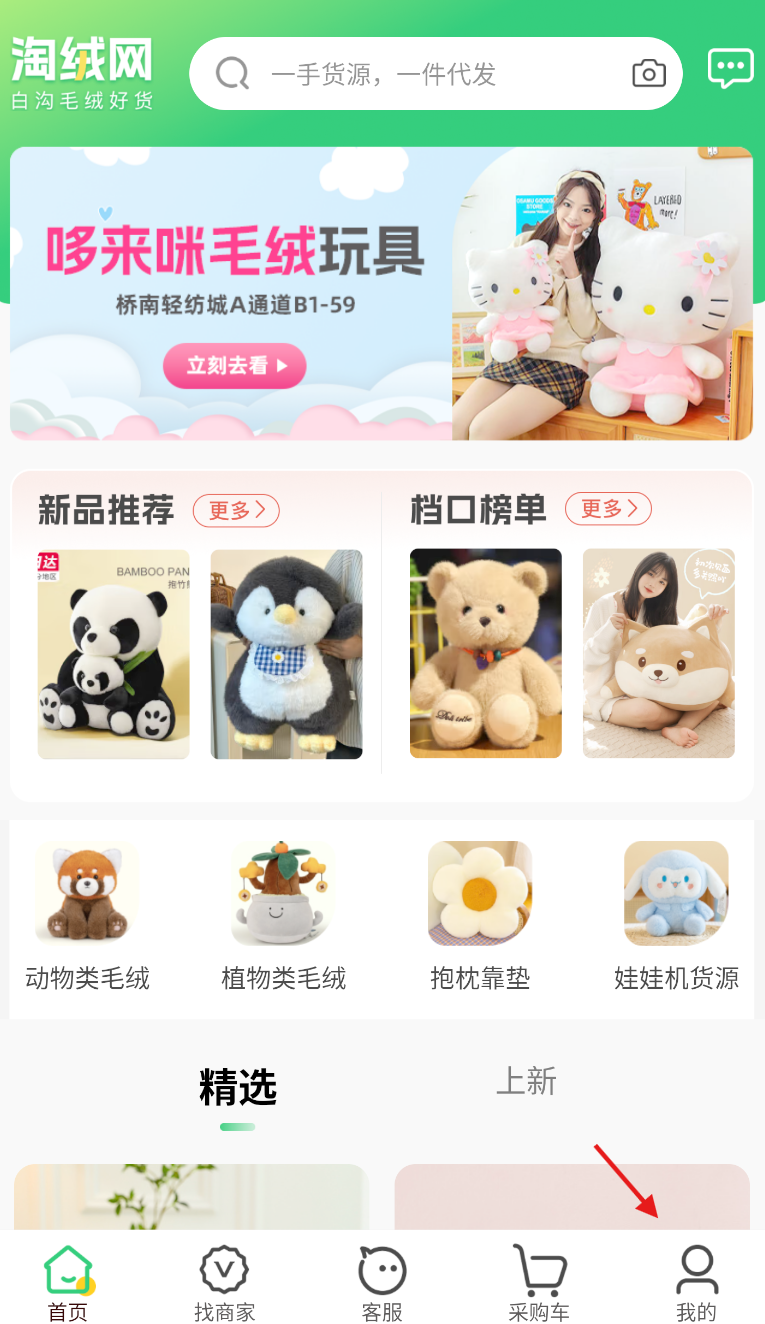View more under 档口榜单
Viewport: 765px width, 1324px height.
pyautogui.click(x=608, y=509)
